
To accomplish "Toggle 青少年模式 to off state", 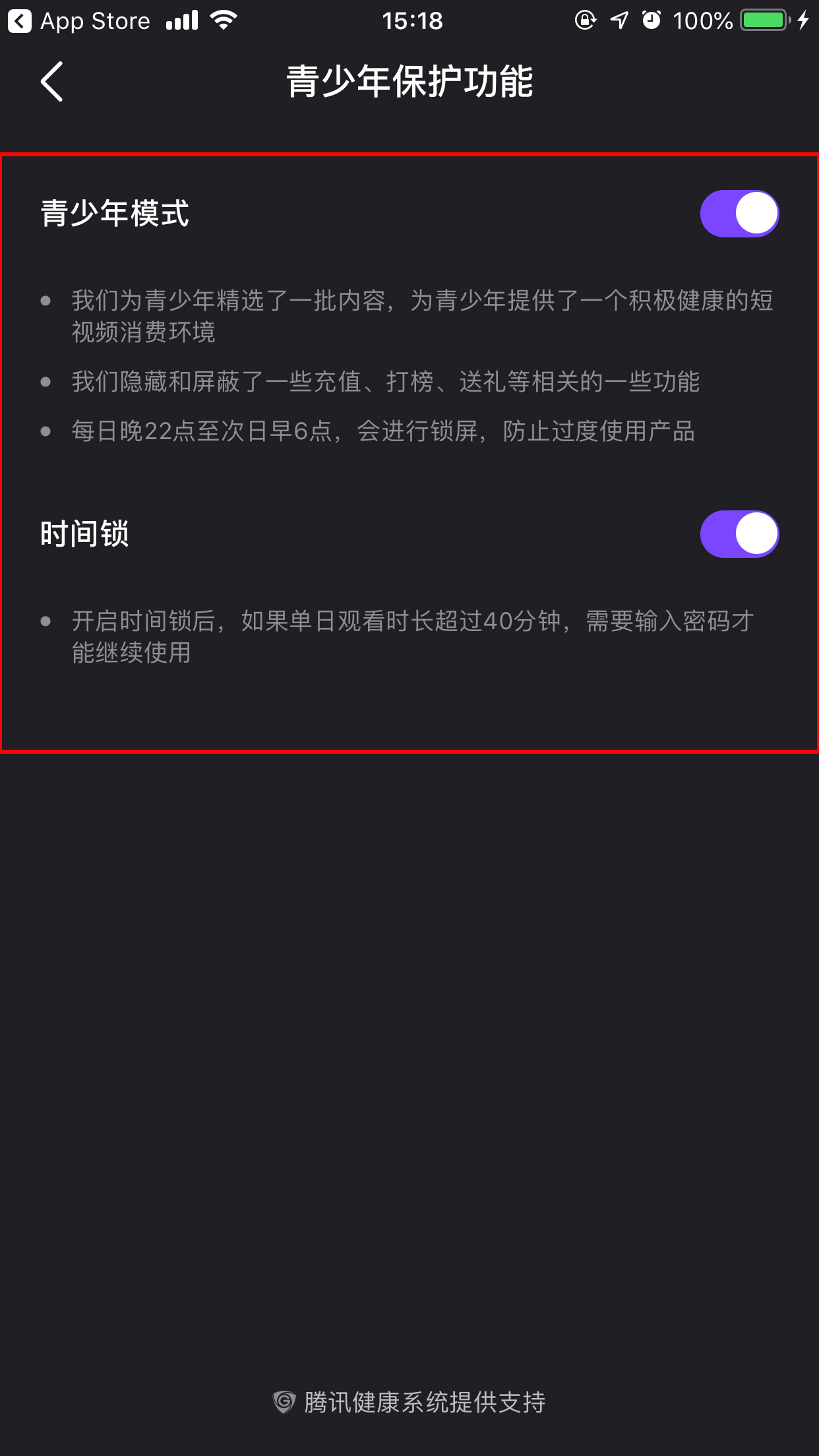I will [738, 213].
